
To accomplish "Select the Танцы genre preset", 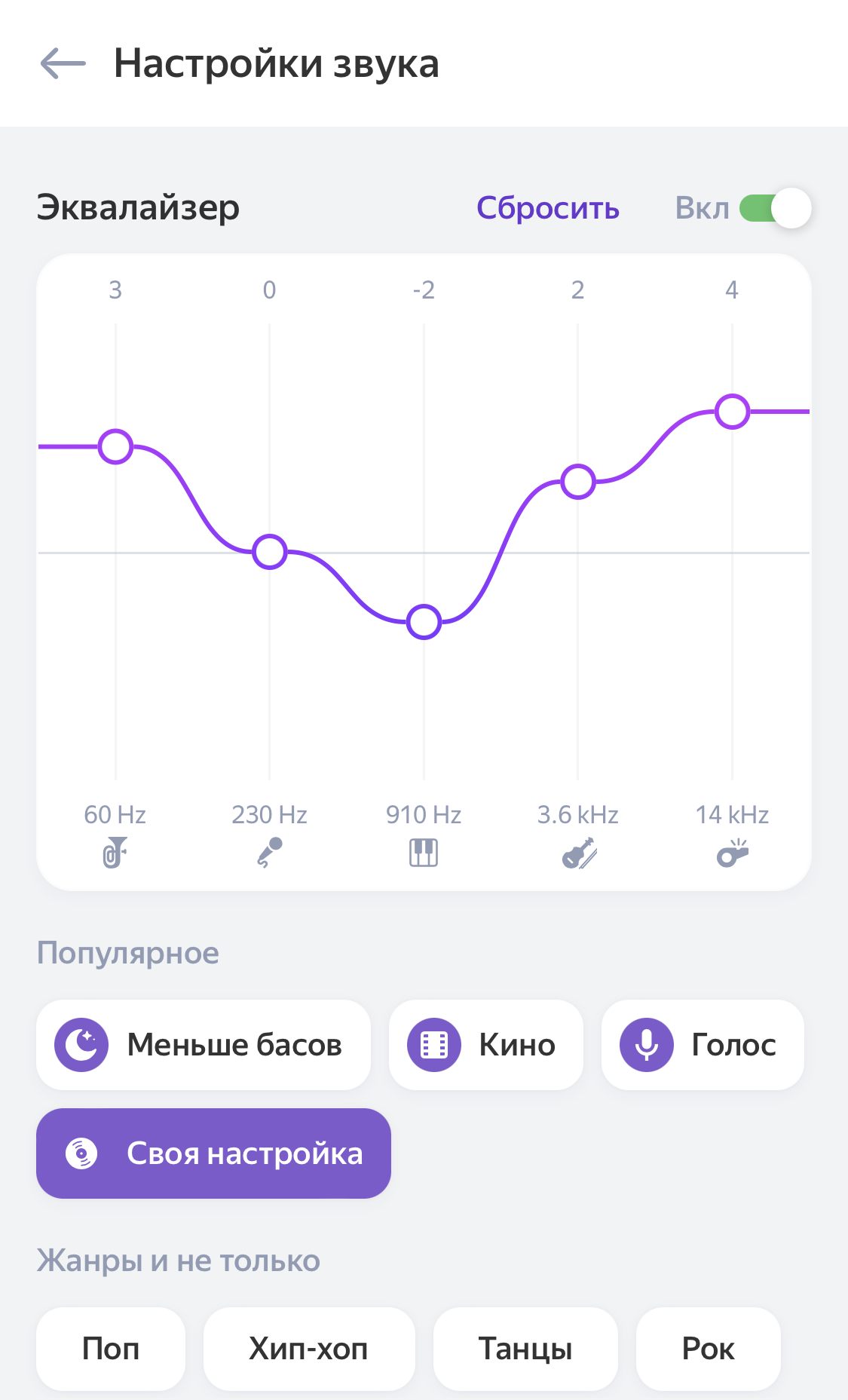I will coord(525,1349).
